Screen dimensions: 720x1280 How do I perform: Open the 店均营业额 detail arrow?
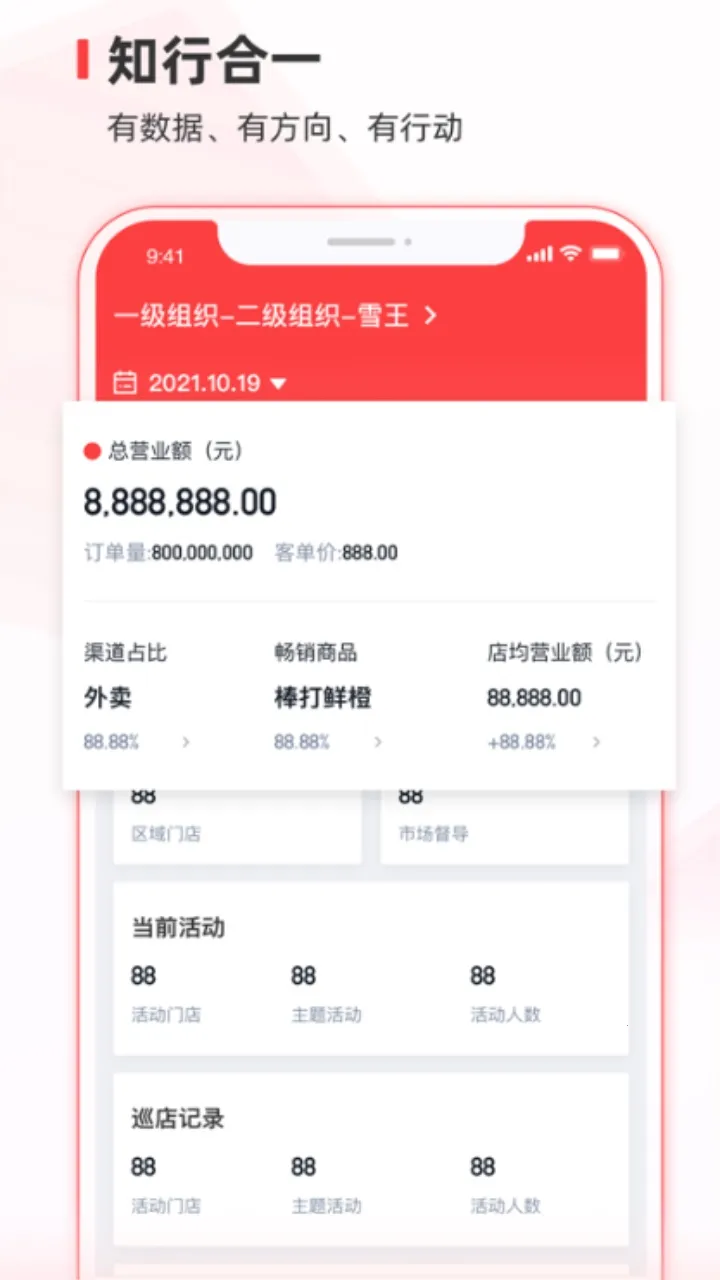[596, 742]
